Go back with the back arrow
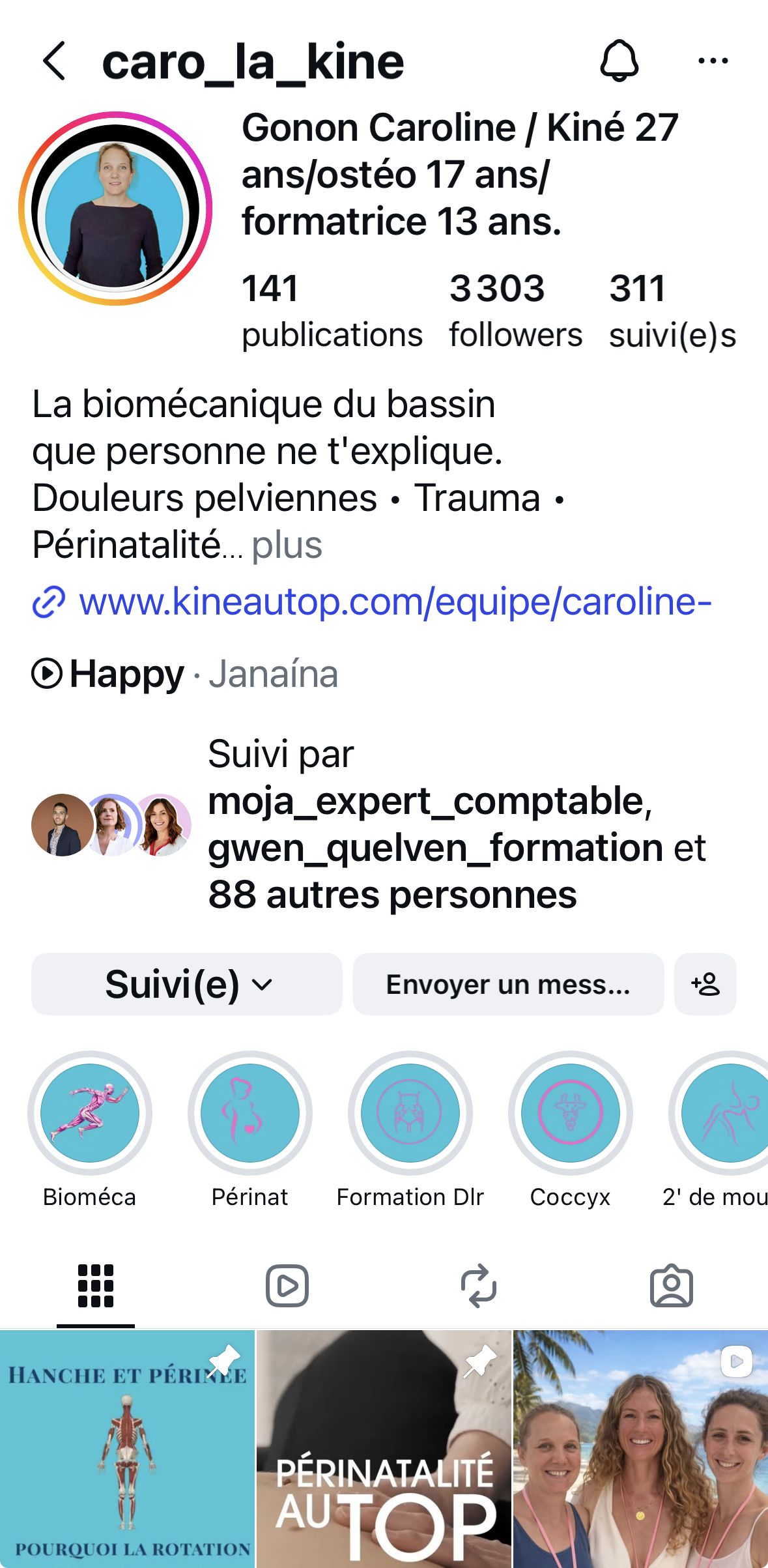The image size is (768, 1568). tap(55, 61)
